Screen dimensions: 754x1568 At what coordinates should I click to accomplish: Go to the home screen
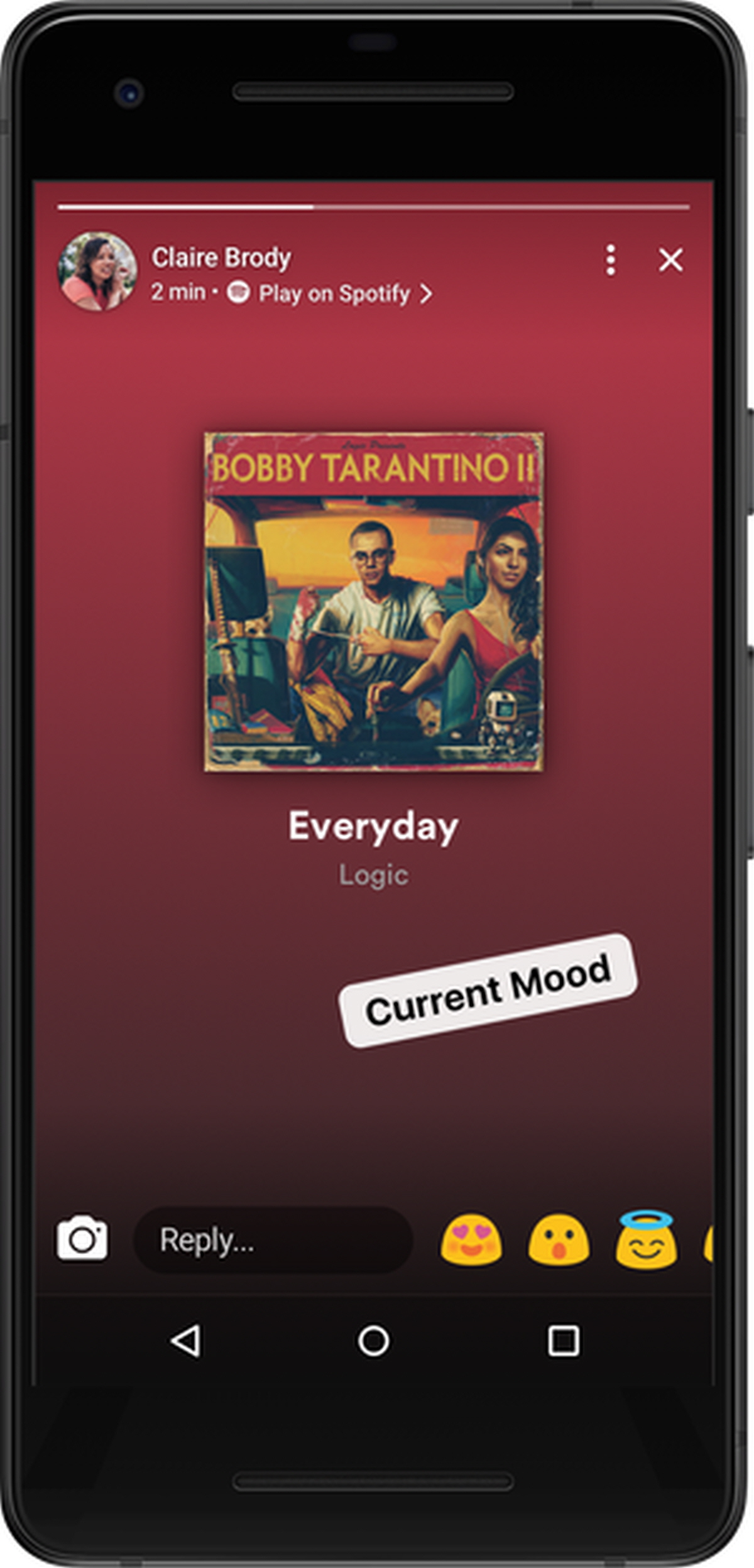pyautogui.click(x=374, y=1341)
